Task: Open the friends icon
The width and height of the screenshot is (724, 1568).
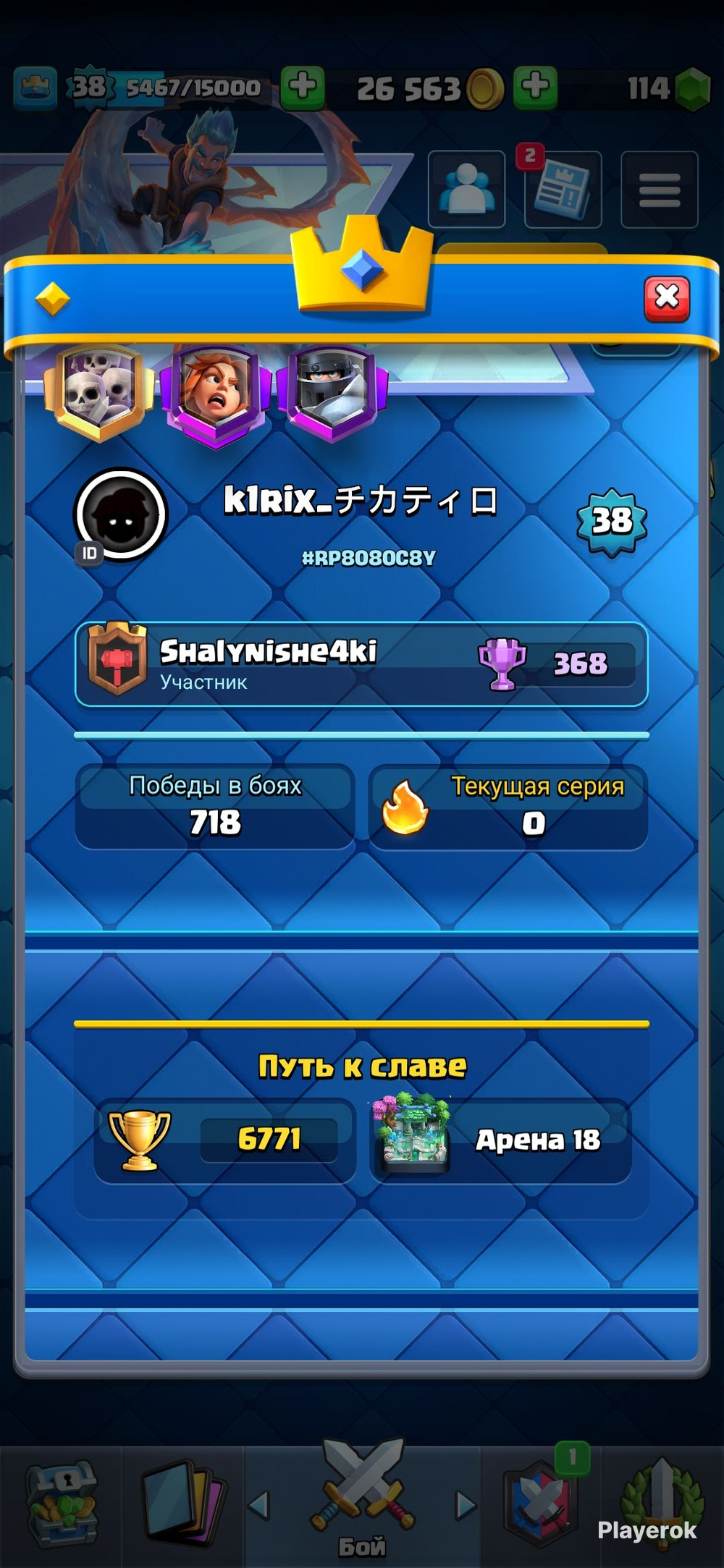Action: point(466,189)
